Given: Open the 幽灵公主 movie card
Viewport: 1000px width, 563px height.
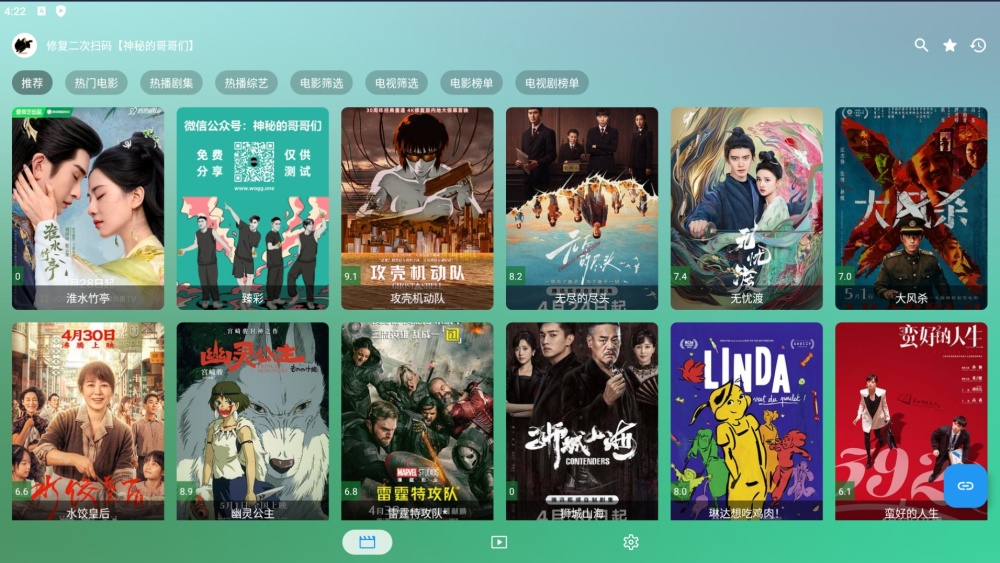Looking at the screenshot, I should click(x=253, y=421).
